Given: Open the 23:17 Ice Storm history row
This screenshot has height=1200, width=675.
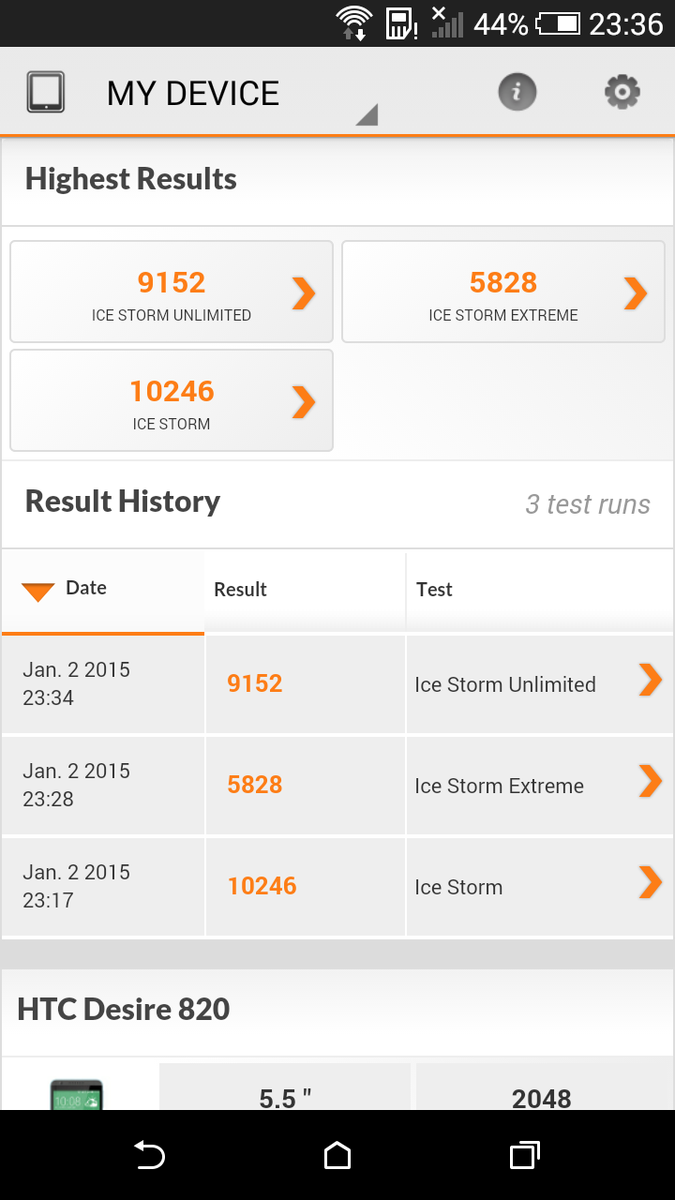Looking at the screenshot, I should click(337, 886).
